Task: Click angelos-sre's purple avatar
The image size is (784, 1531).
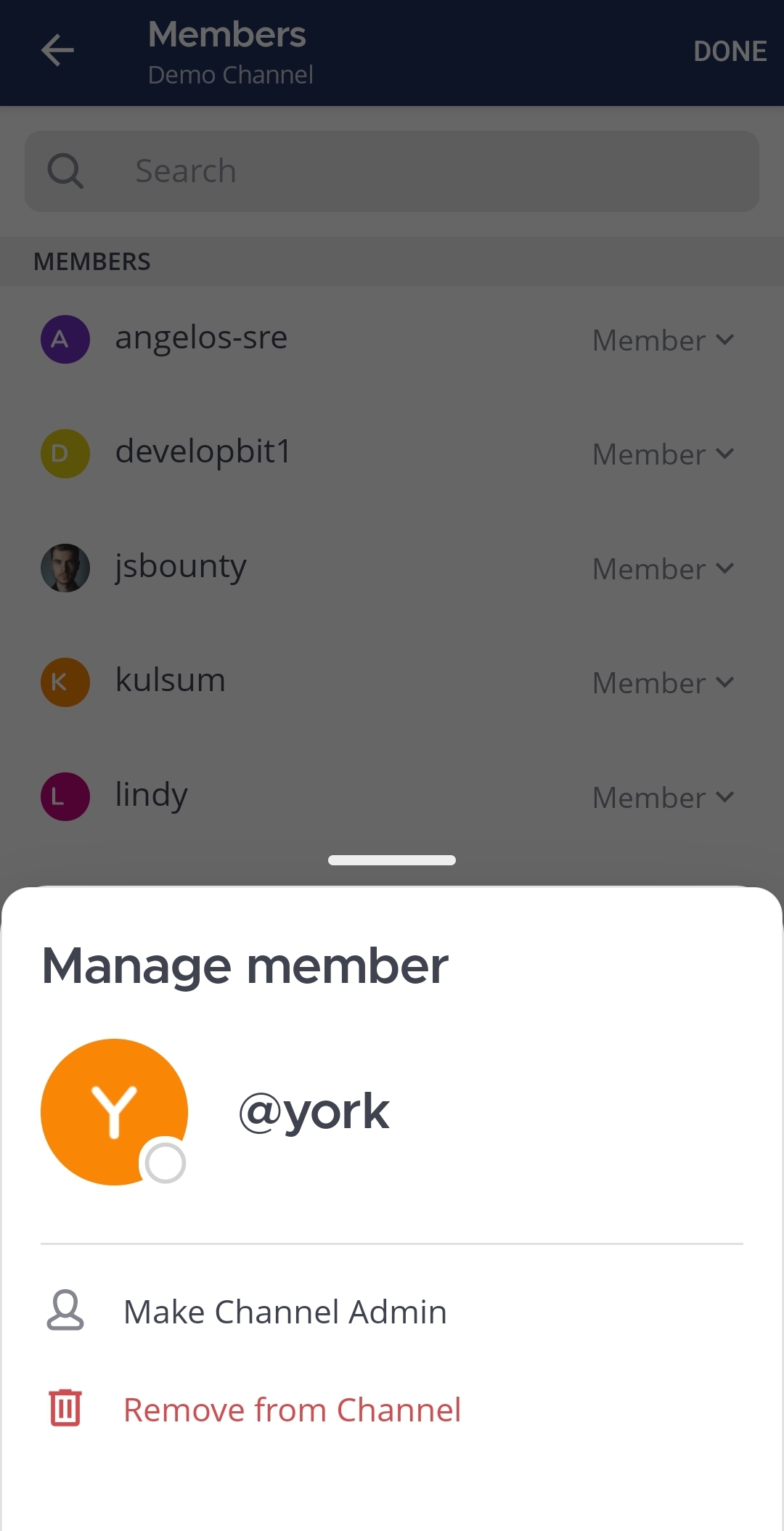Action: click(x=65, y=339)
